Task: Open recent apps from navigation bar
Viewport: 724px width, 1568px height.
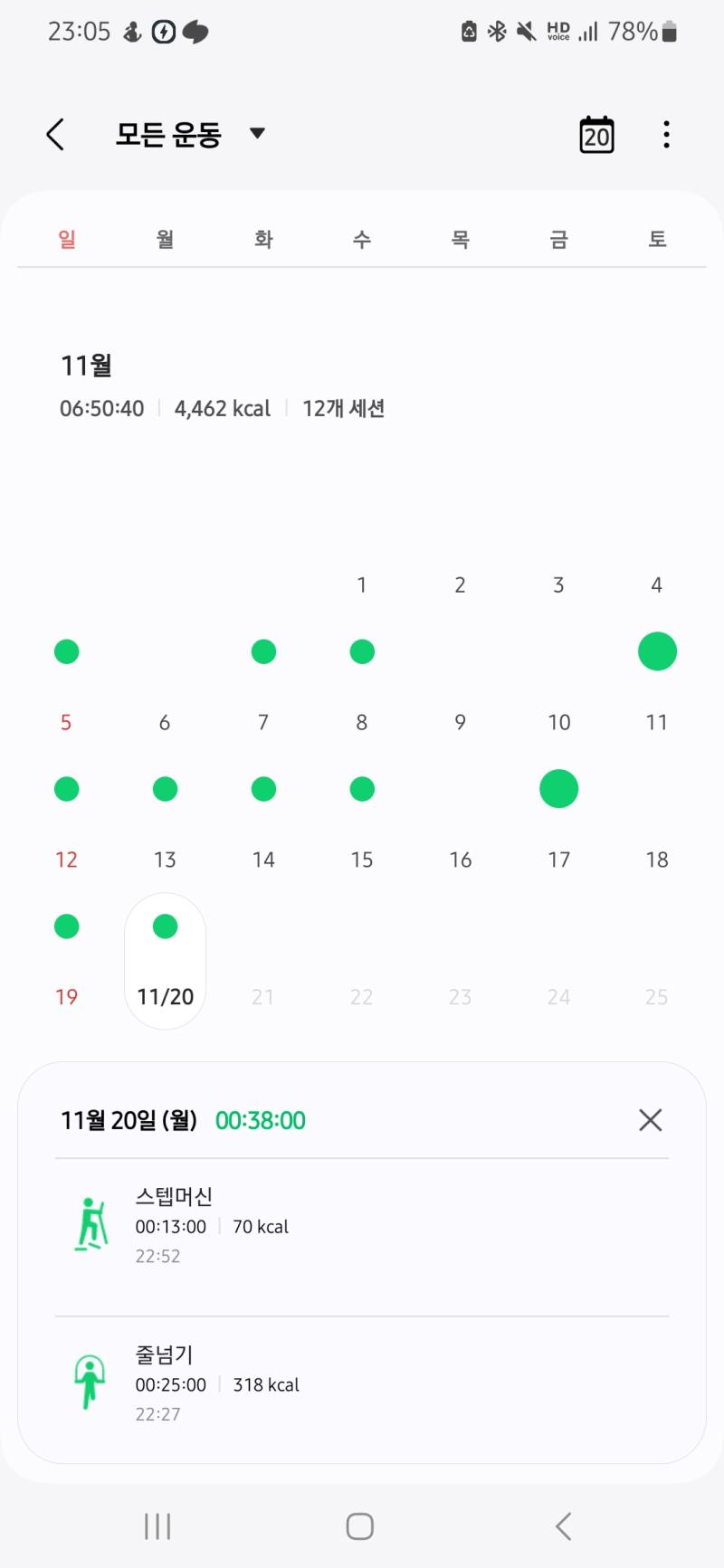Action: [x=157, y=1526]
